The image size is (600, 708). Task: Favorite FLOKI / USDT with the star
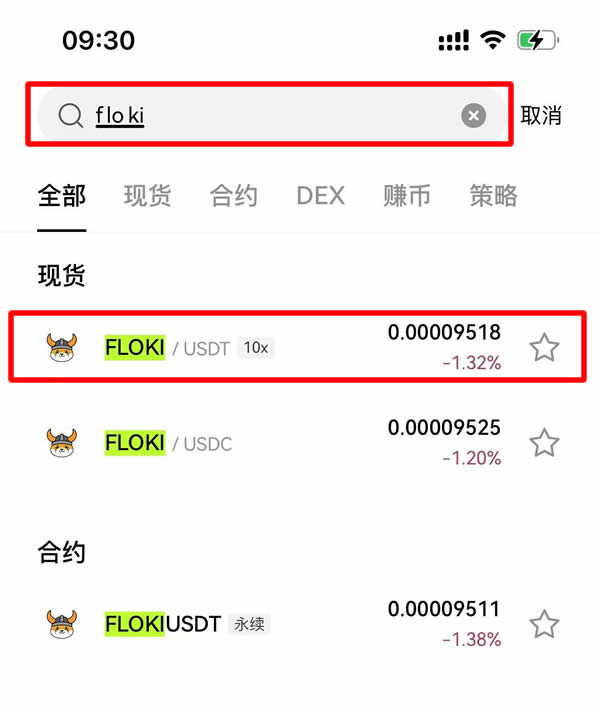544,348
